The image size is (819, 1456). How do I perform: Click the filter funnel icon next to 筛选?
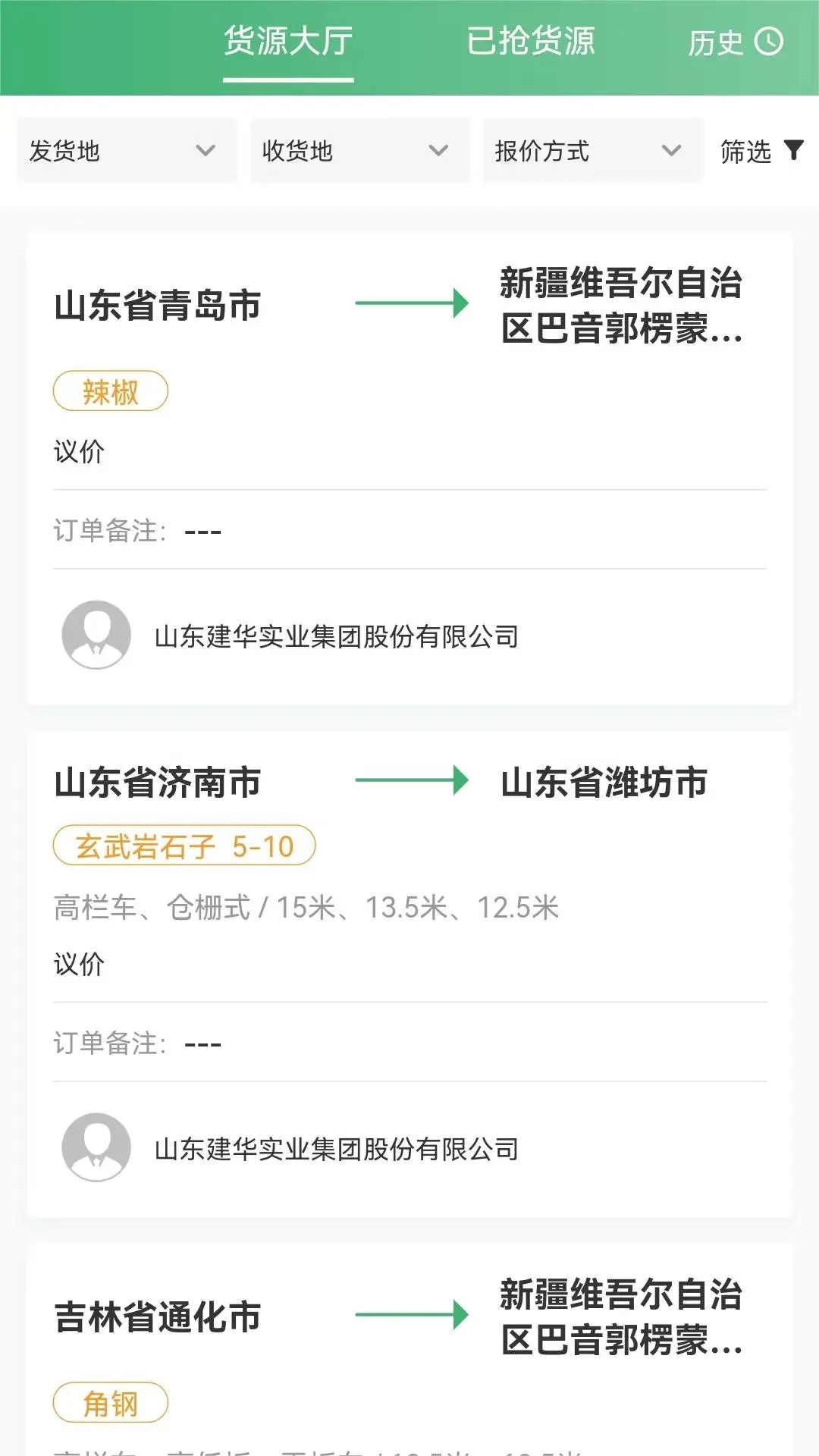pos(793,150)
